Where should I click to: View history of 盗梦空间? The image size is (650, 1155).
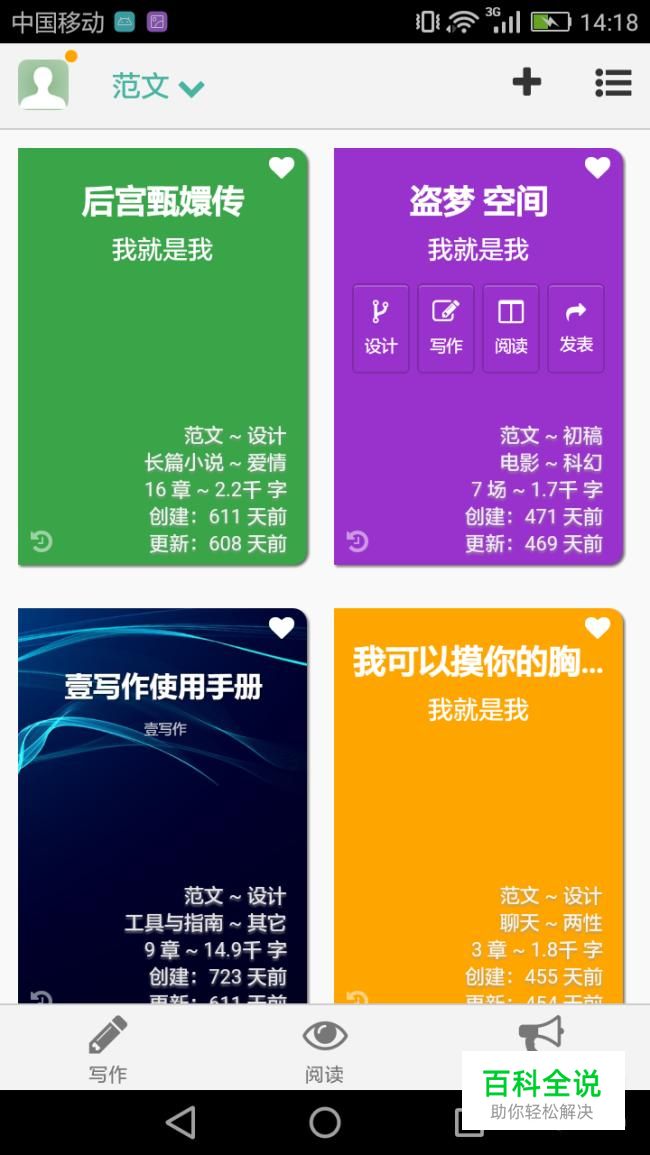tap(357, 542)
